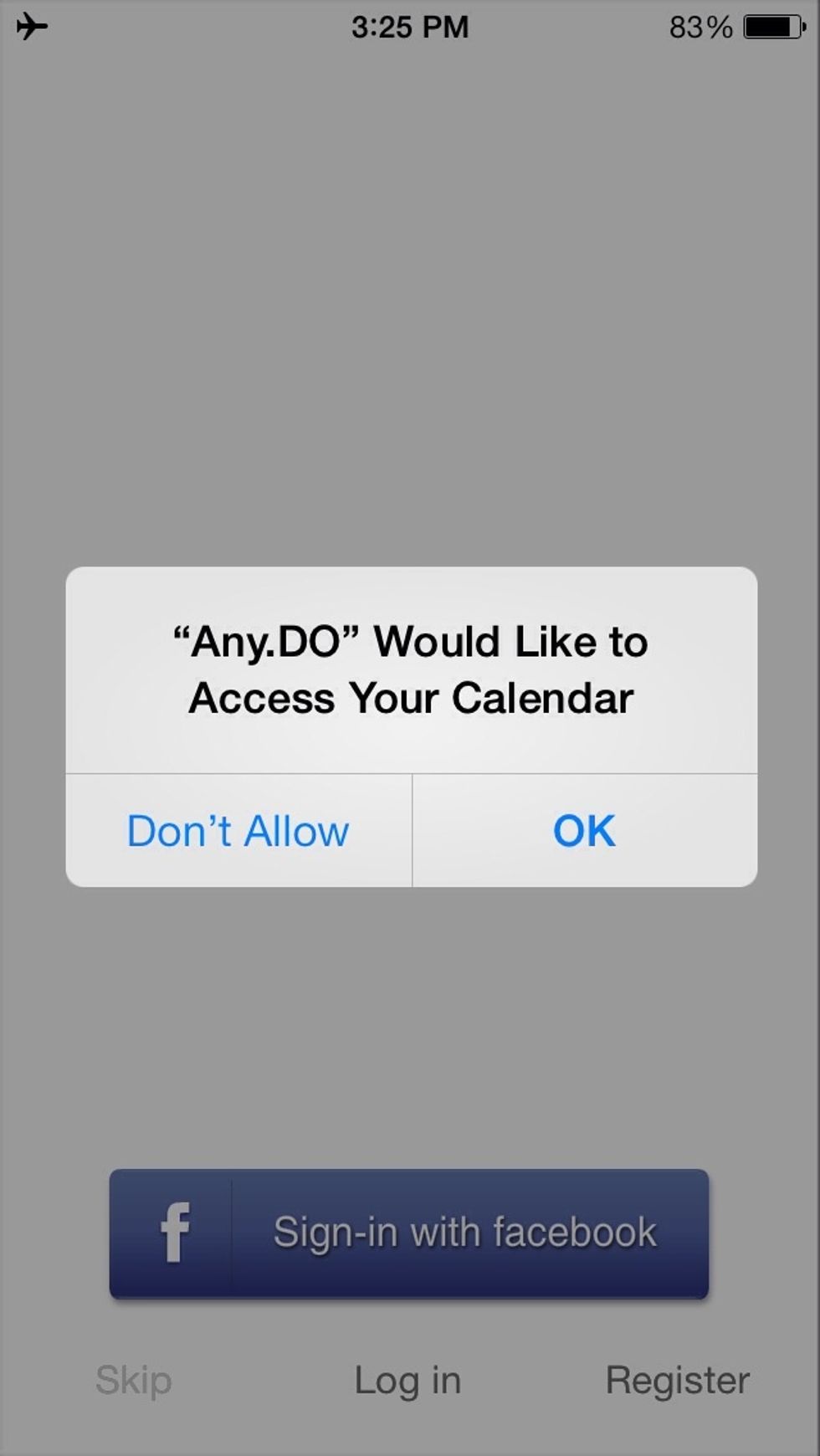Click the divider between Don't Allow and OK

tap(411, 830)
